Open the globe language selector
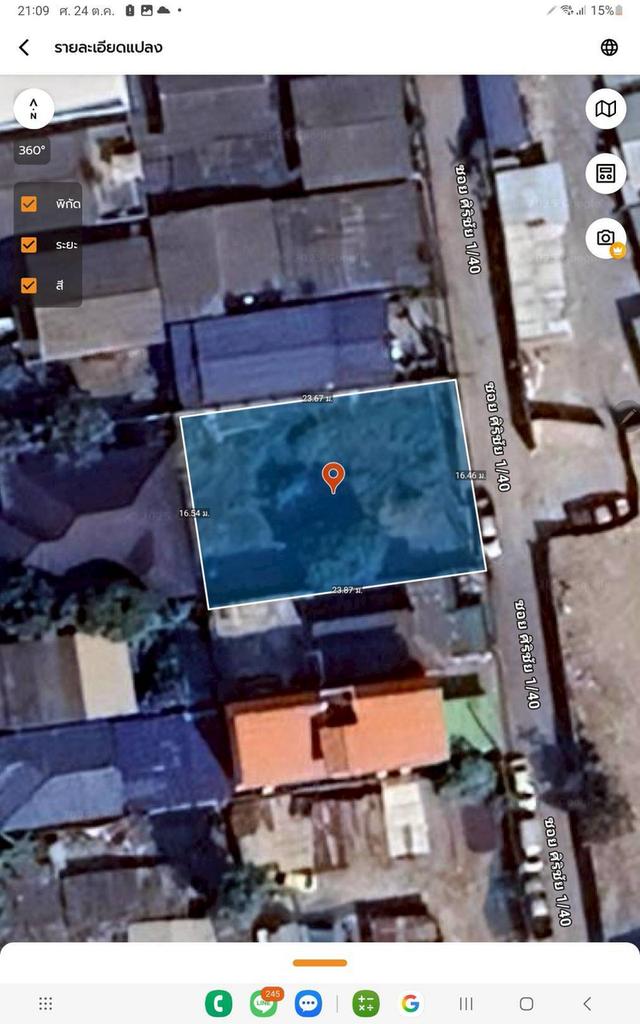 [x=609, y=47]
